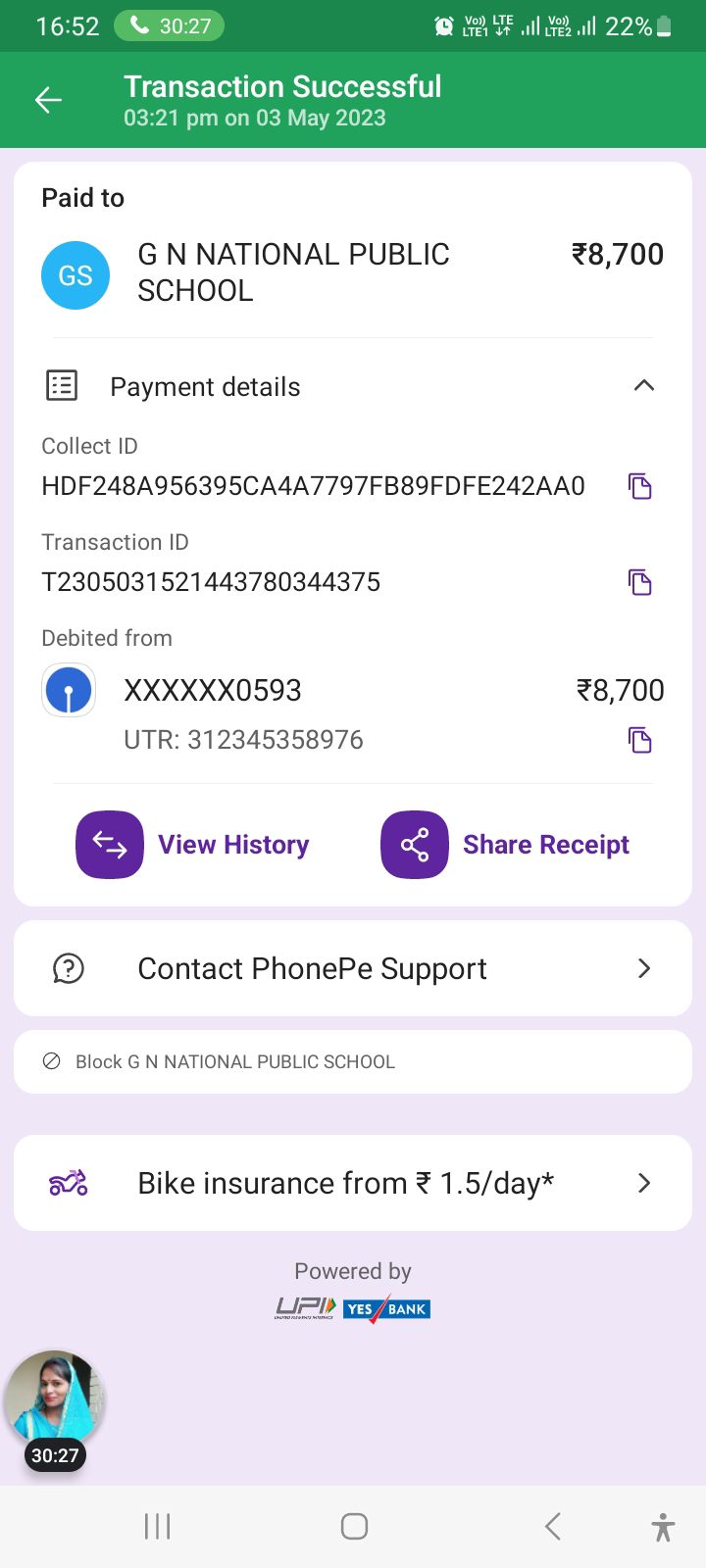Viewport: 706px width, 1568px height.
Task: Copy the Transaction ID
Action: (x=639, y=582)
